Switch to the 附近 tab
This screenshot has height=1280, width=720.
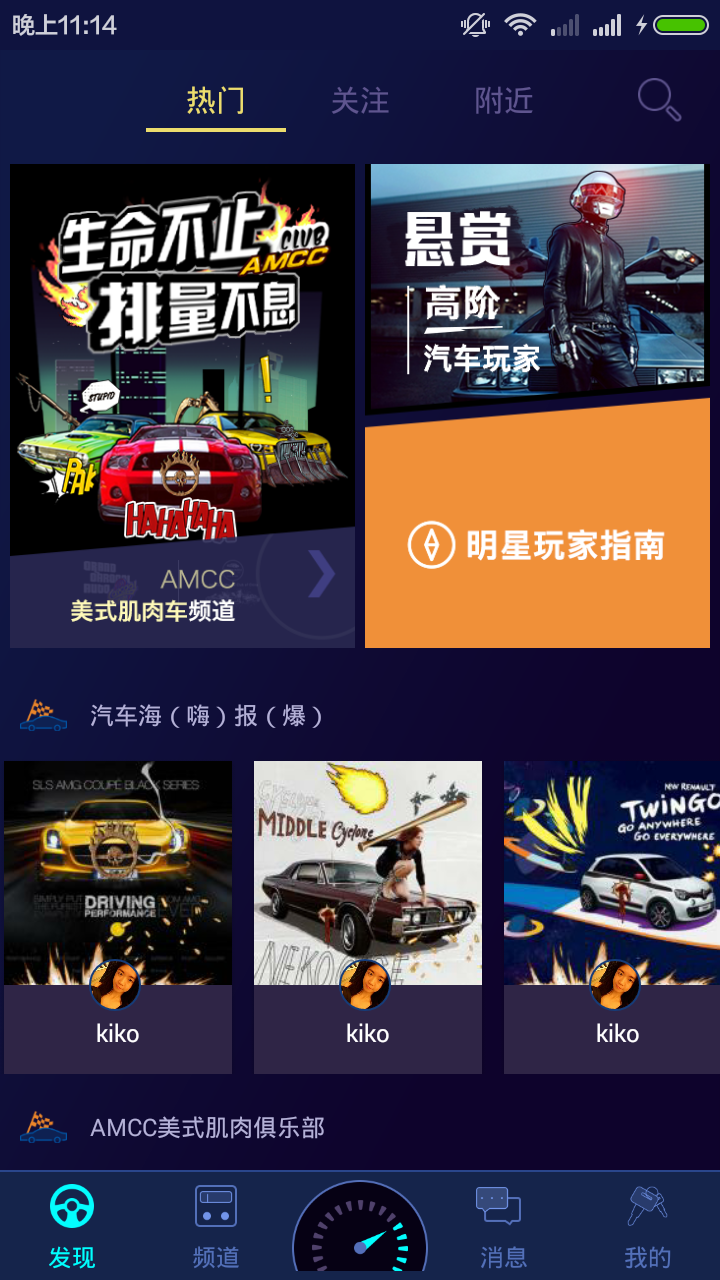coord(504,101)
